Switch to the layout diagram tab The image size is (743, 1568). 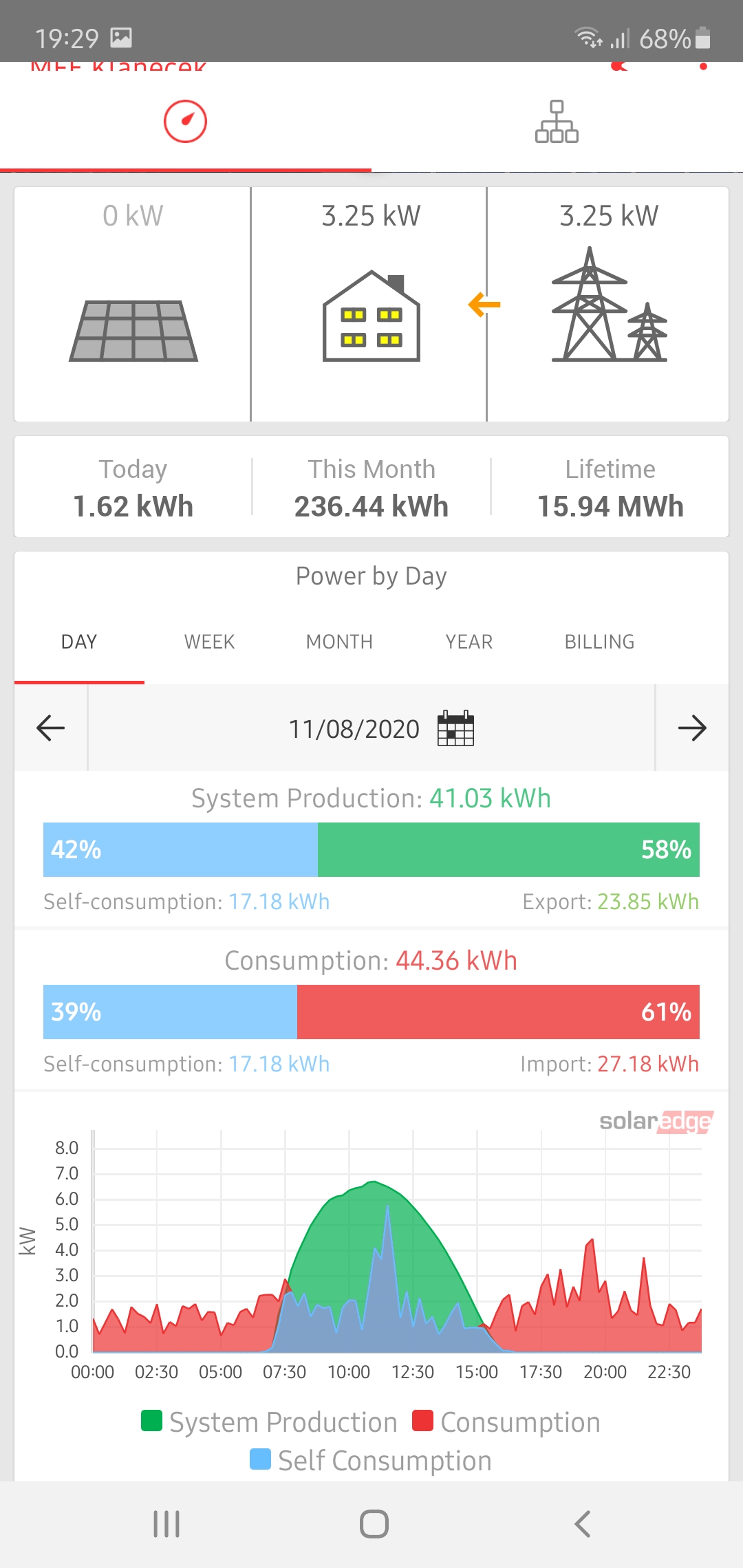point(557,122)
